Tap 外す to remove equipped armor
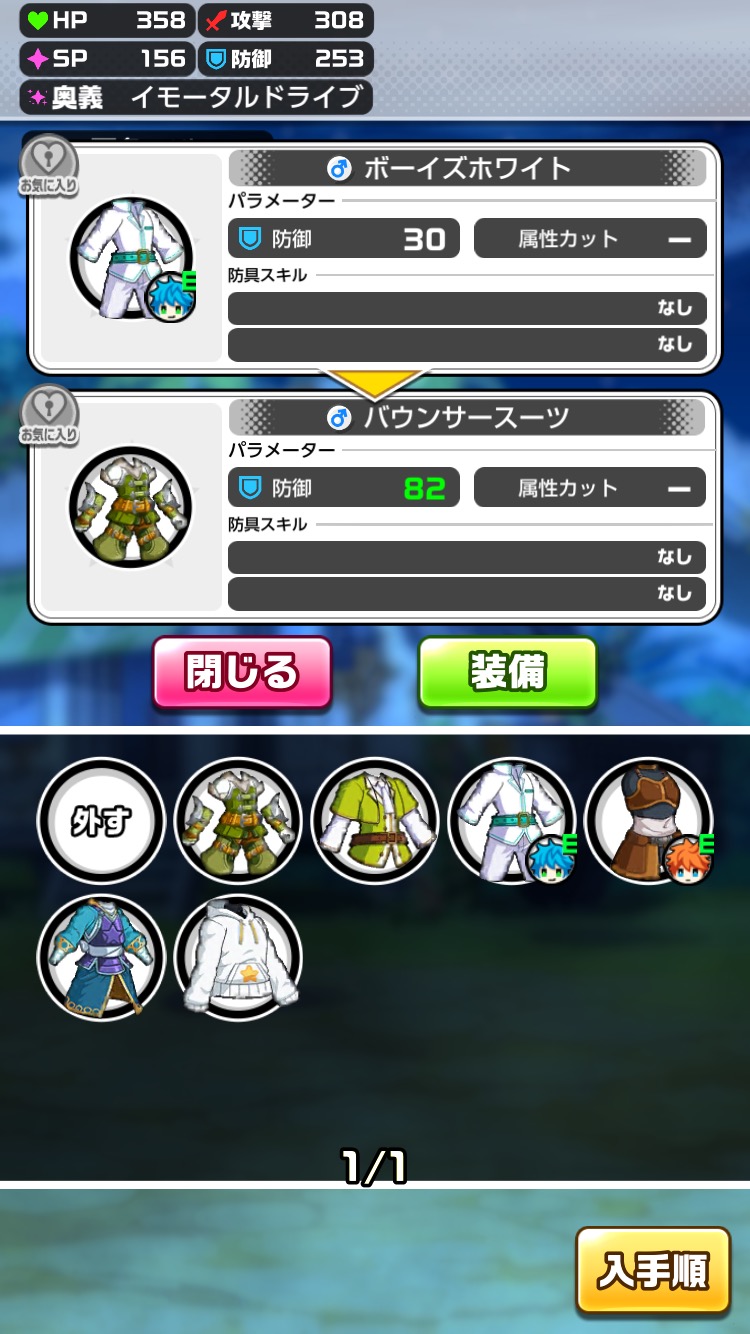This screenshot has height=1334, width=750. [x=101, y=821]
